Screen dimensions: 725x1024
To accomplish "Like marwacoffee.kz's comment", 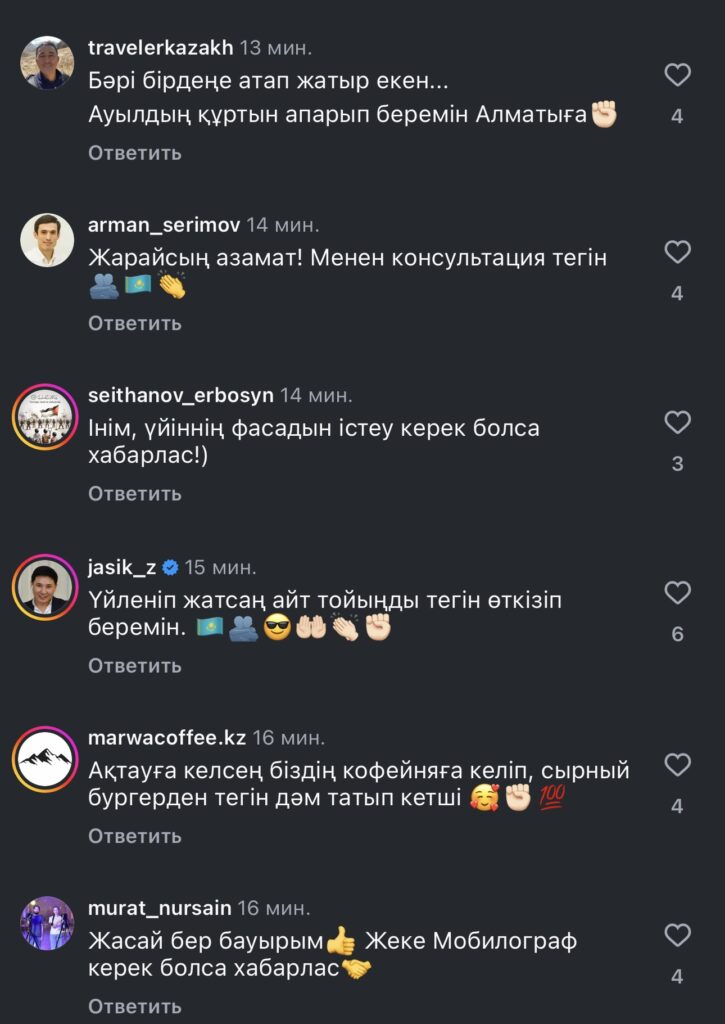I will pyautogui.click(x=677, y=765).
